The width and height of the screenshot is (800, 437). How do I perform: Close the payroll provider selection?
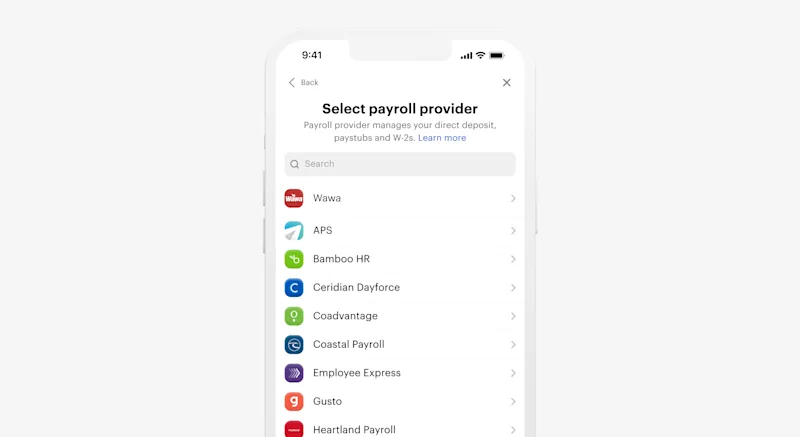click(x=506, y=83)
